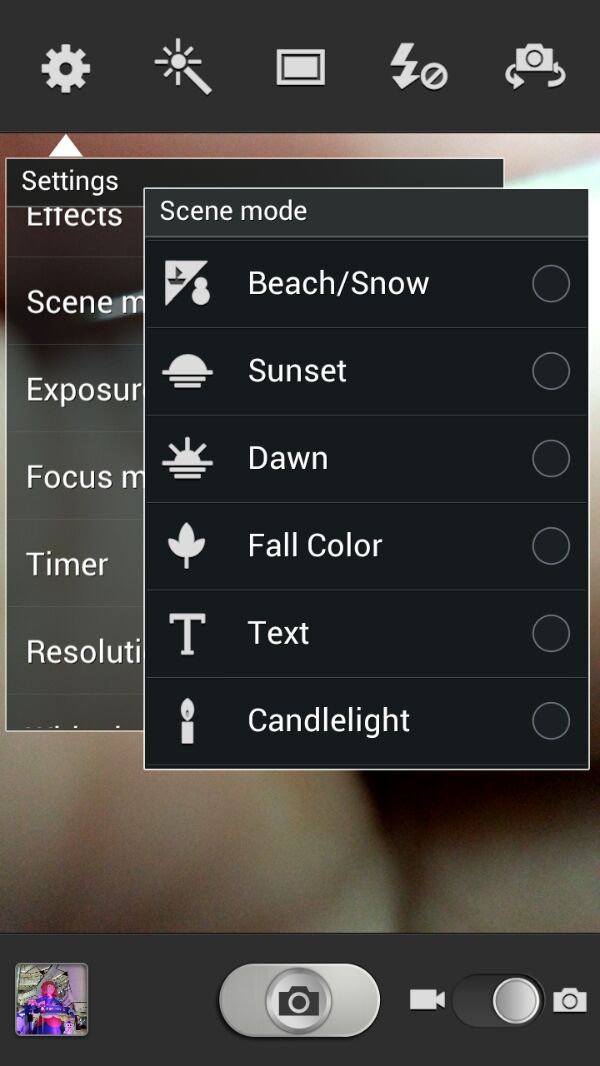
Task: Take a photo with the shutter button
Action: 299,1000
